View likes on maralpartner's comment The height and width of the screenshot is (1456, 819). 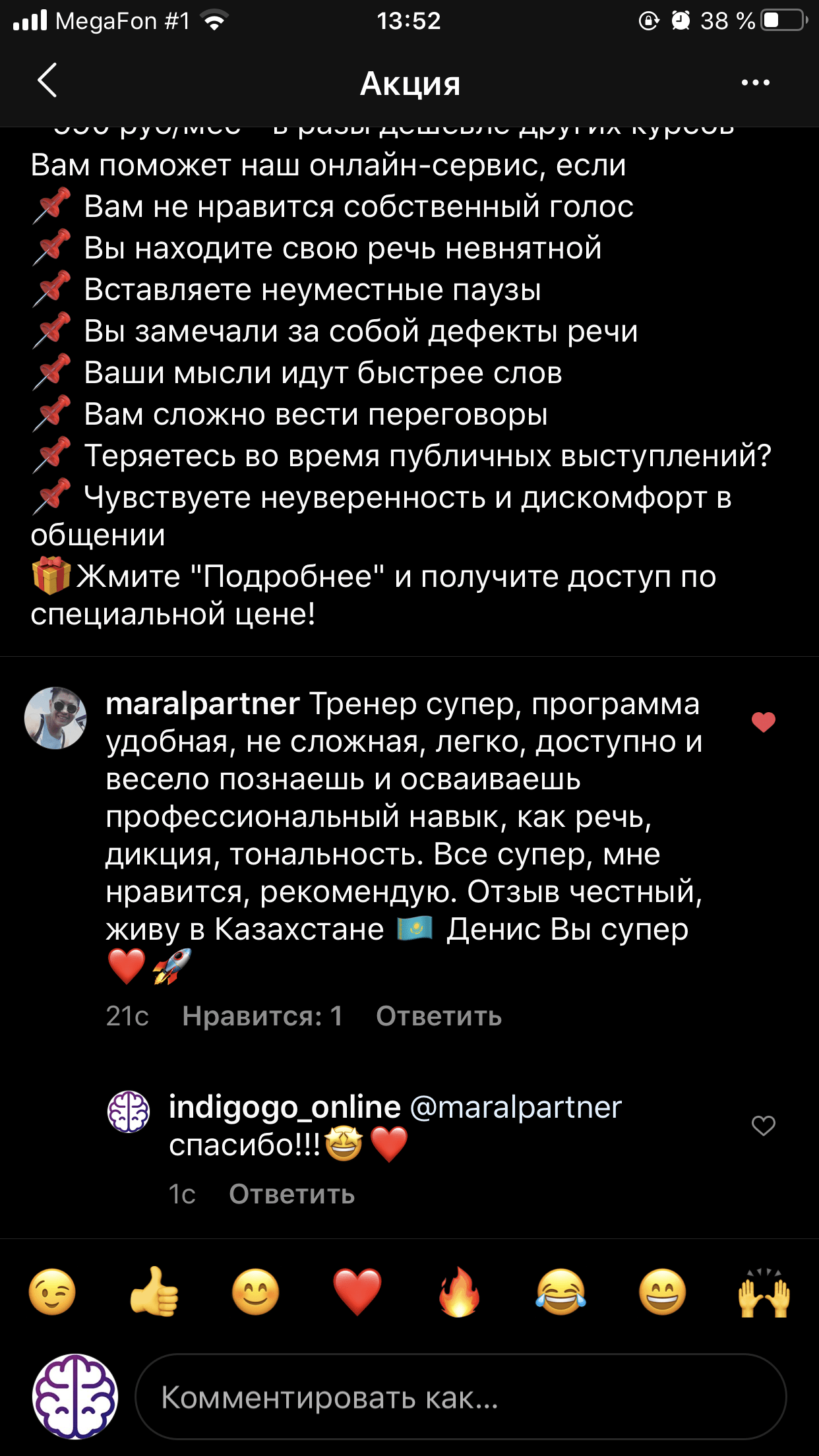click(262, 1016)
